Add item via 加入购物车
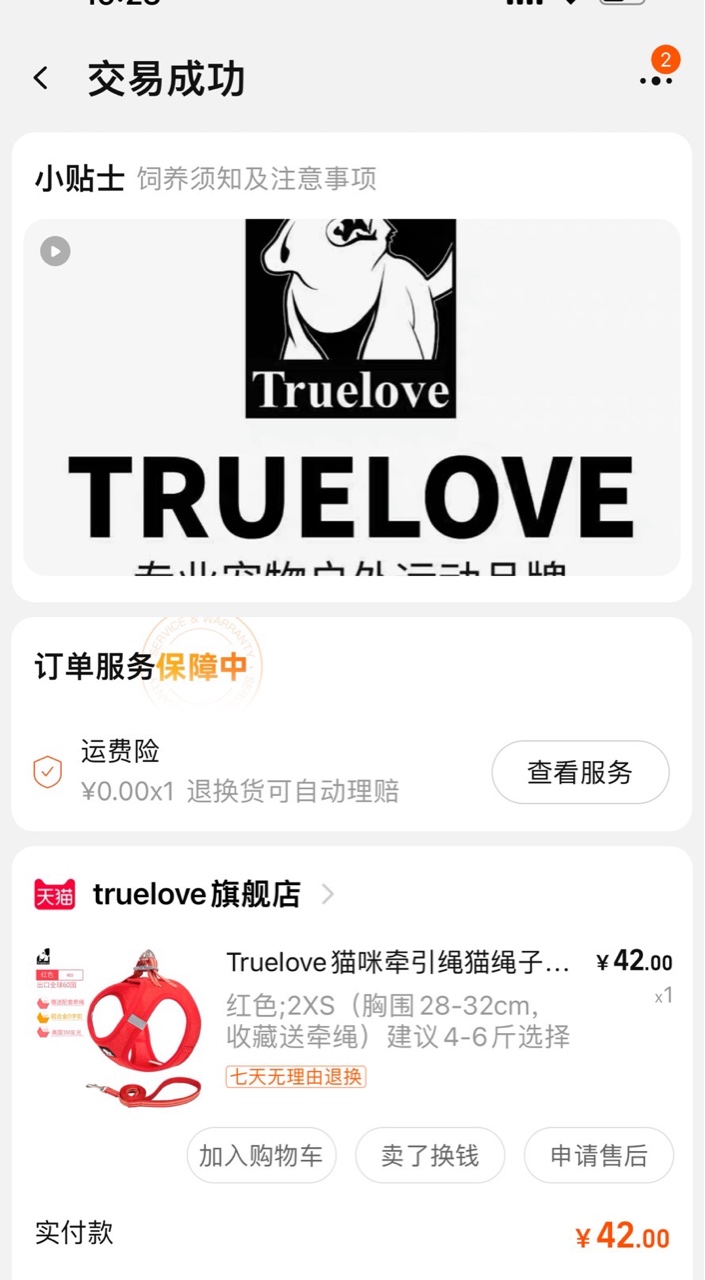This screenshot has height=1280, width=705. (261, 1156)
